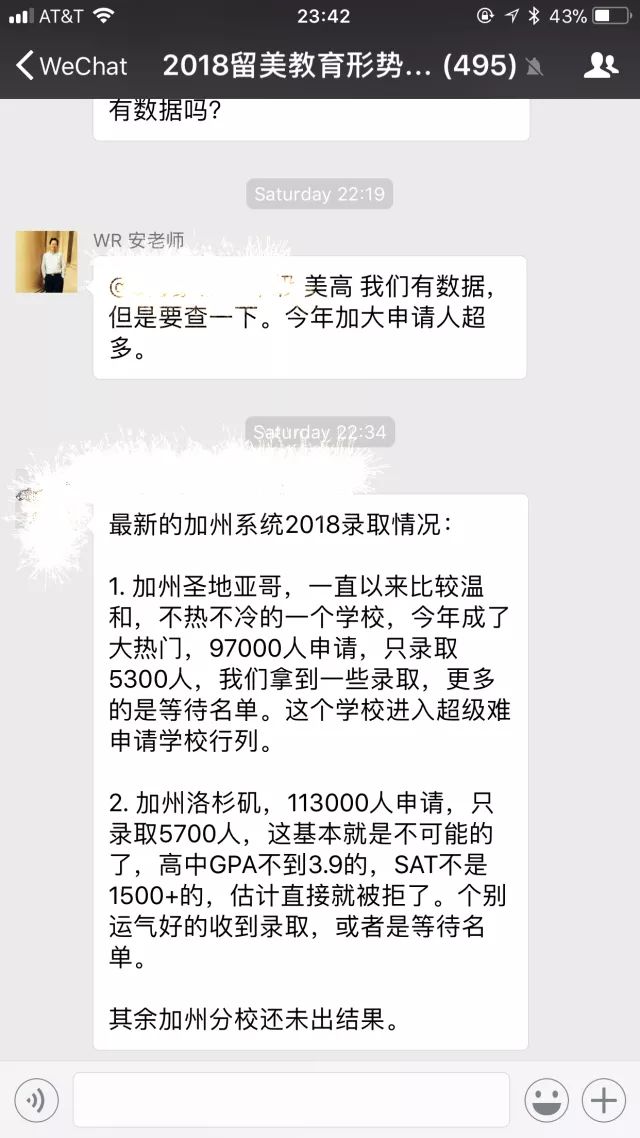Switch to voice message input
Image resolution: width=640 pixels, height=1138 pixels.
[x=36, y=1101]
